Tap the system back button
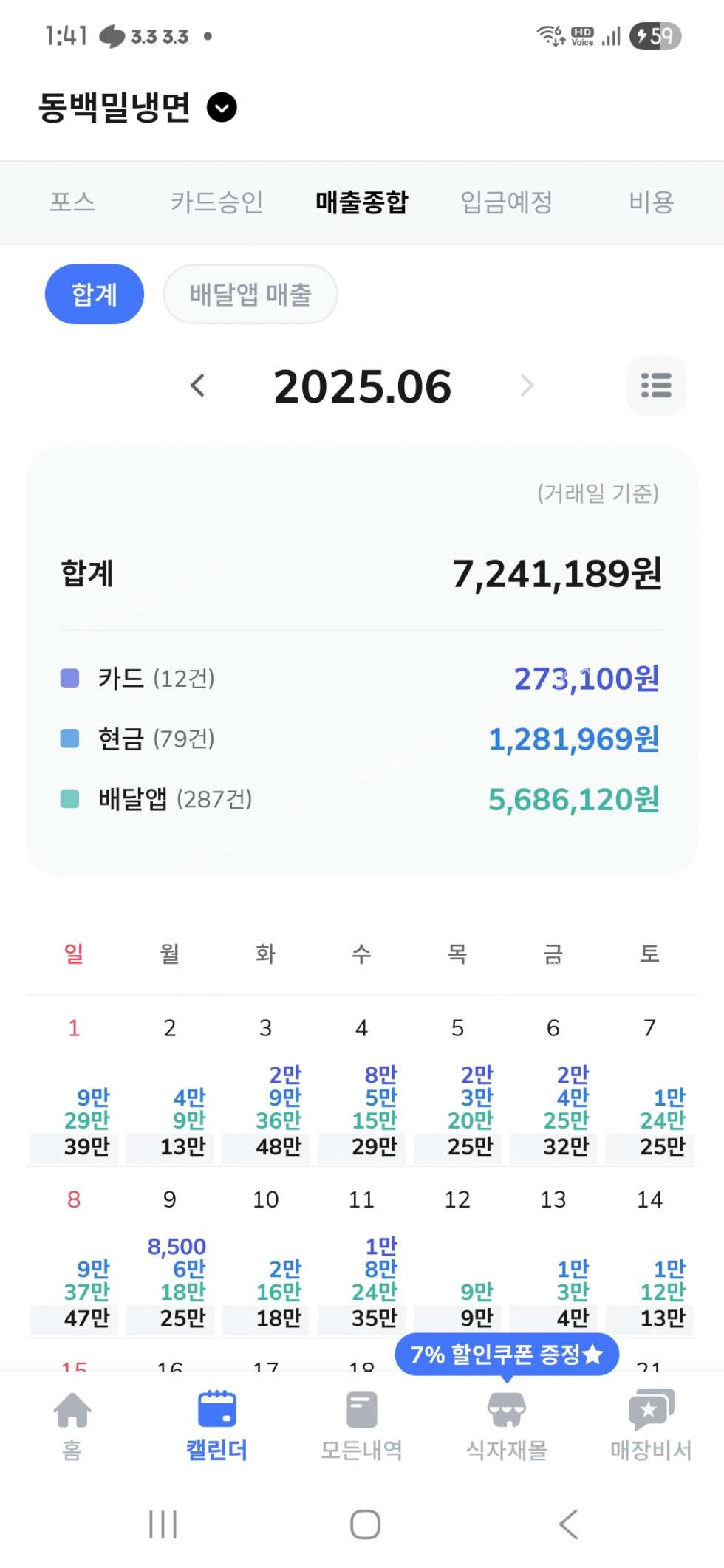Image resolution: width=724 pixels, height=1568 pixels. point(567,1524)
